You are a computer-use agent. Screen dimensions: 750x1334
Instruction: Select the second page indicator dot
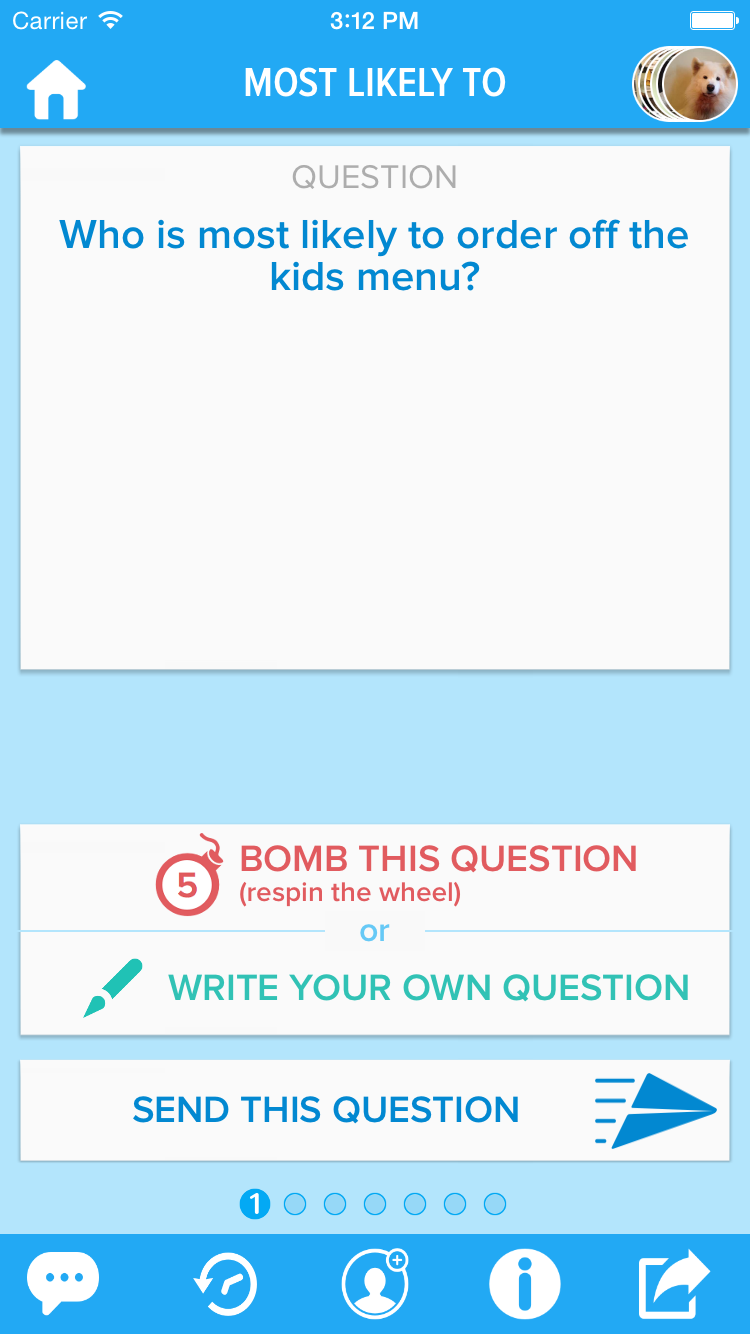tap(295, 1204)
